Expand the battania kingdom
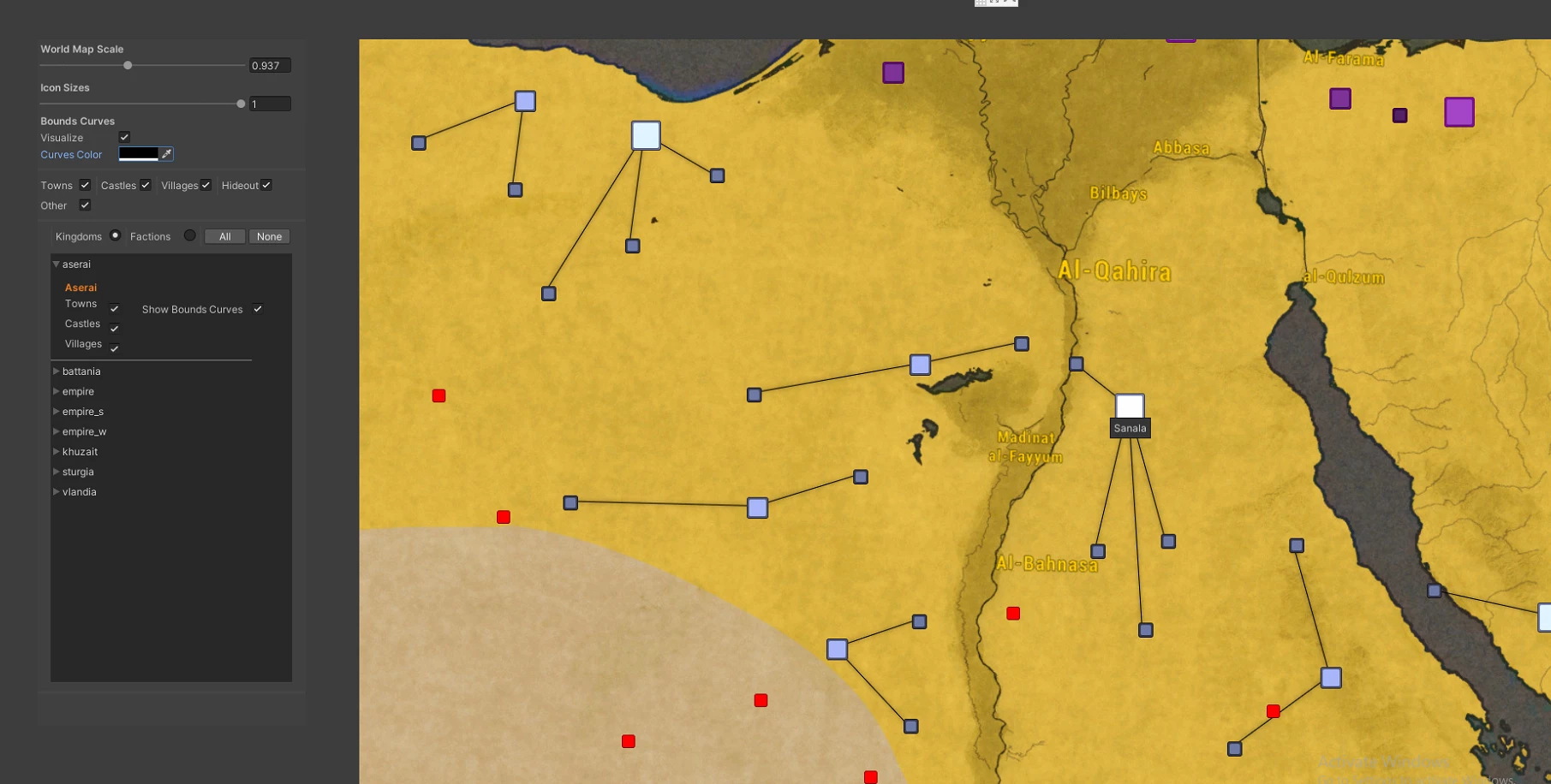 click(57, 371)
